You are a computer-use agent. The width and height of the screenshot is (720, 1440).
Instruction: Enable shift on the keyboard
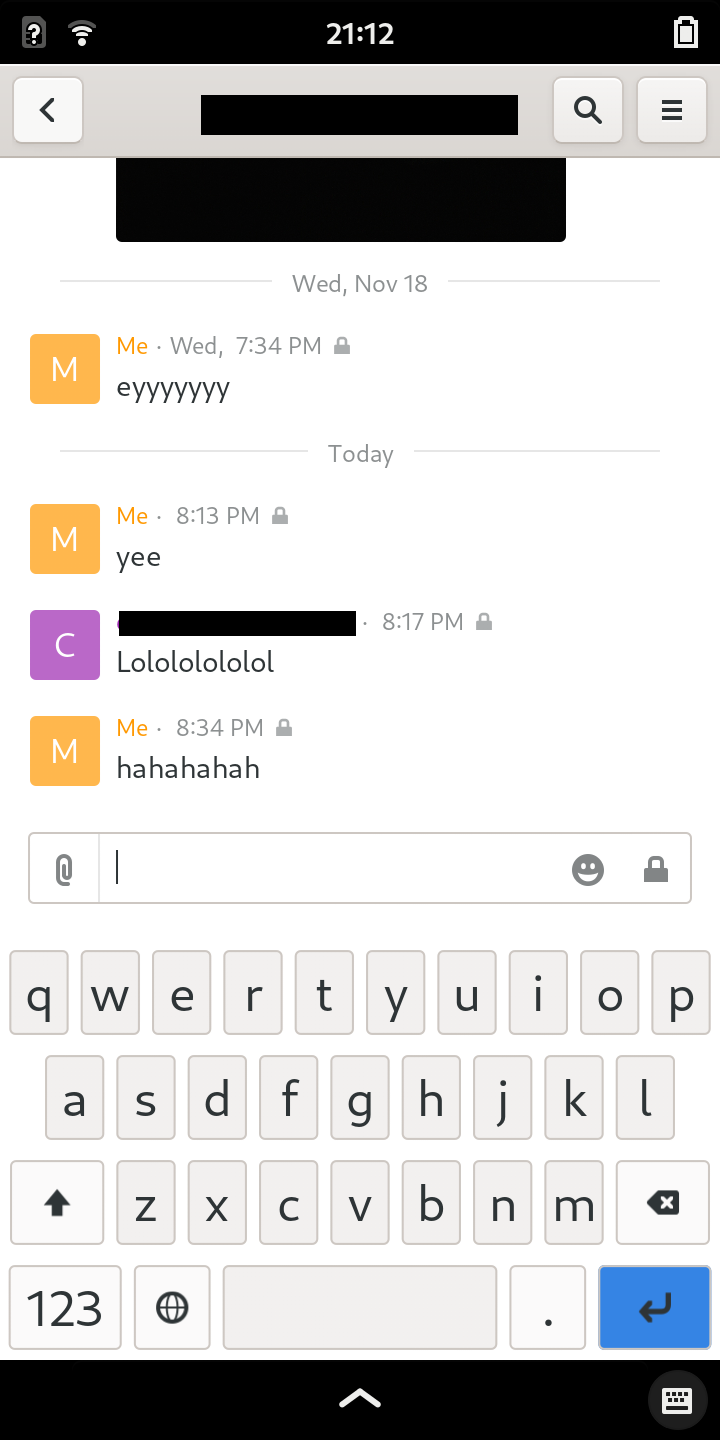(x=57, y=1202)
